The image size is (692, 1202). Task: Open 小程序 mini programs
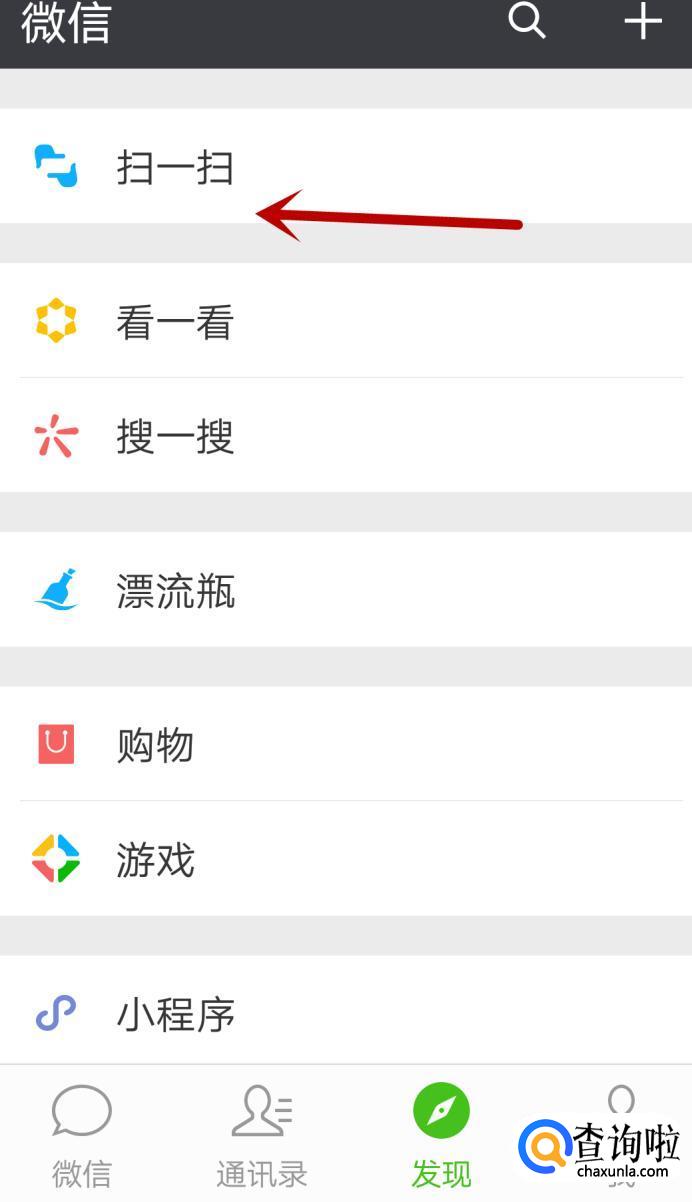point(175,1014)
